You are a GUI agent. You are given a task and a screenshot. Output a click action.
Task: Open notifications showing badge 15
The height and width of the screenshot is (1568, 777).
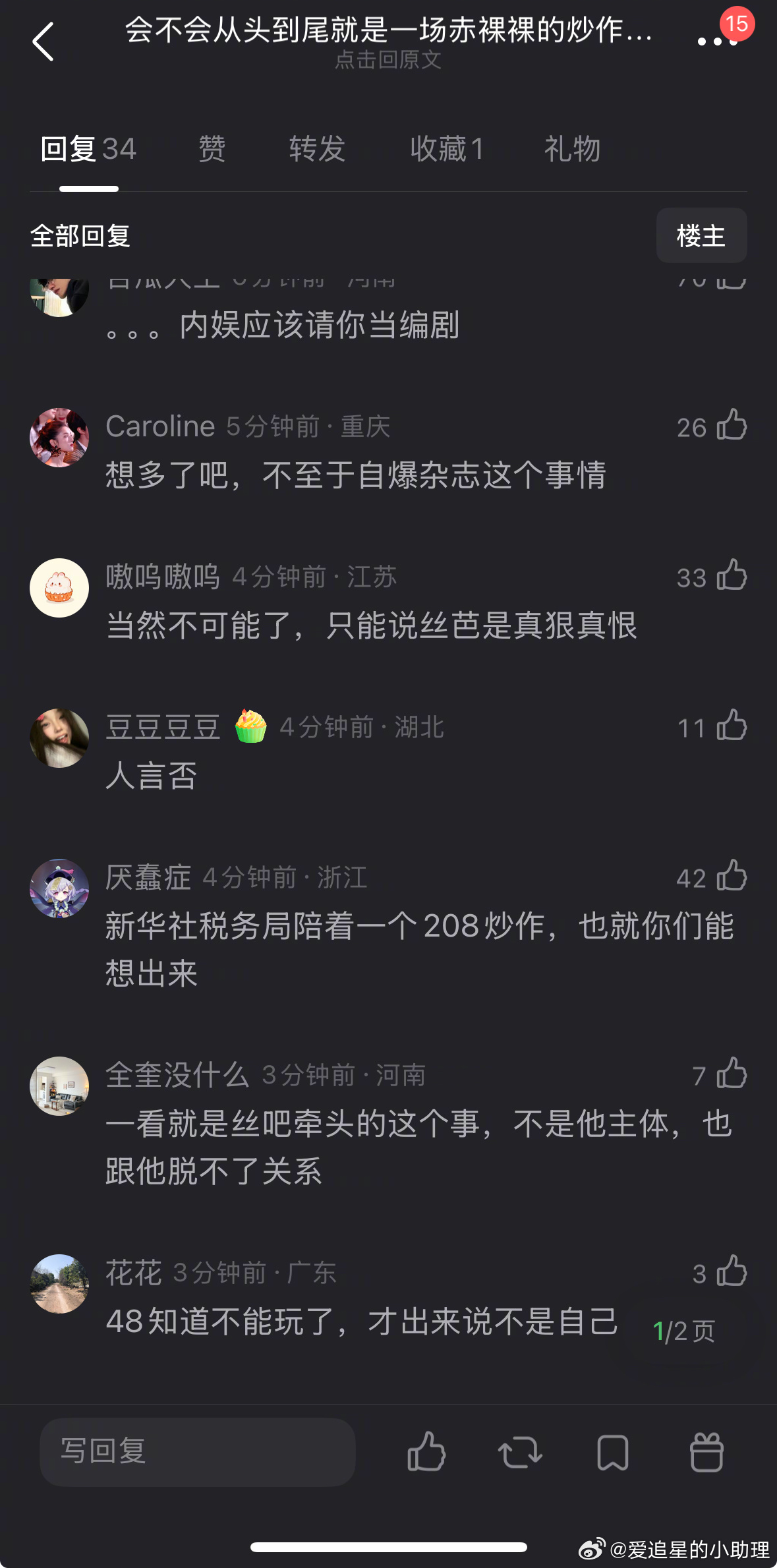coord(735,22)
